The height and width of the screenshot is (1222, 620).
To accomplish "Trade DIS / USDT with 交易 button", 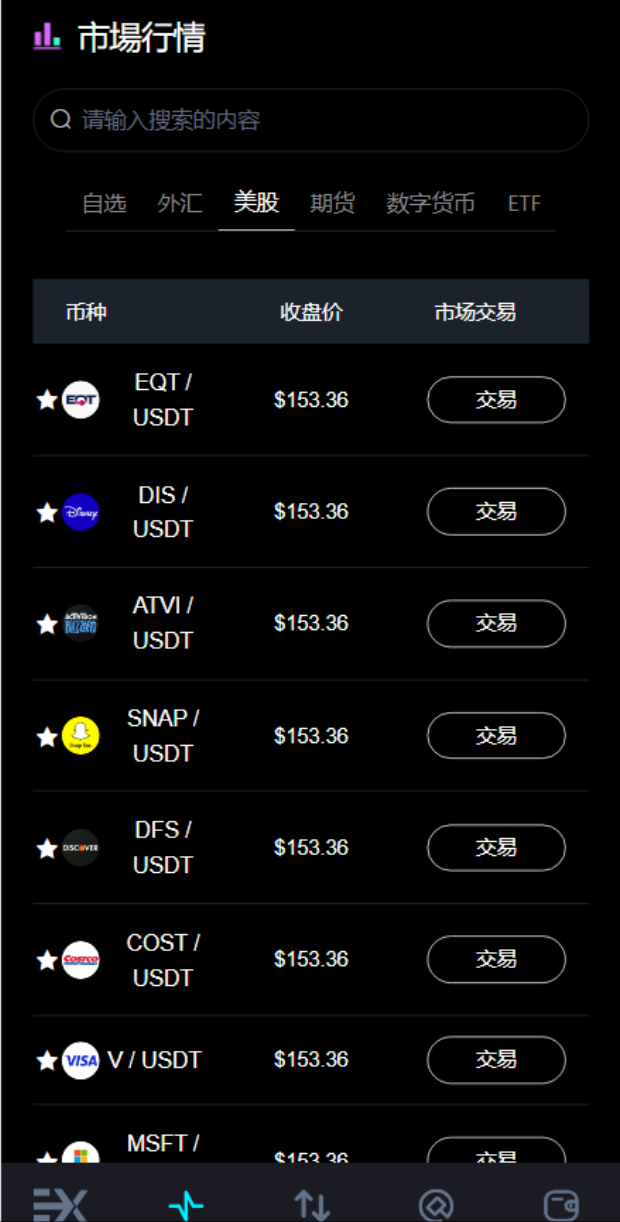I will (x=496, y=512).
